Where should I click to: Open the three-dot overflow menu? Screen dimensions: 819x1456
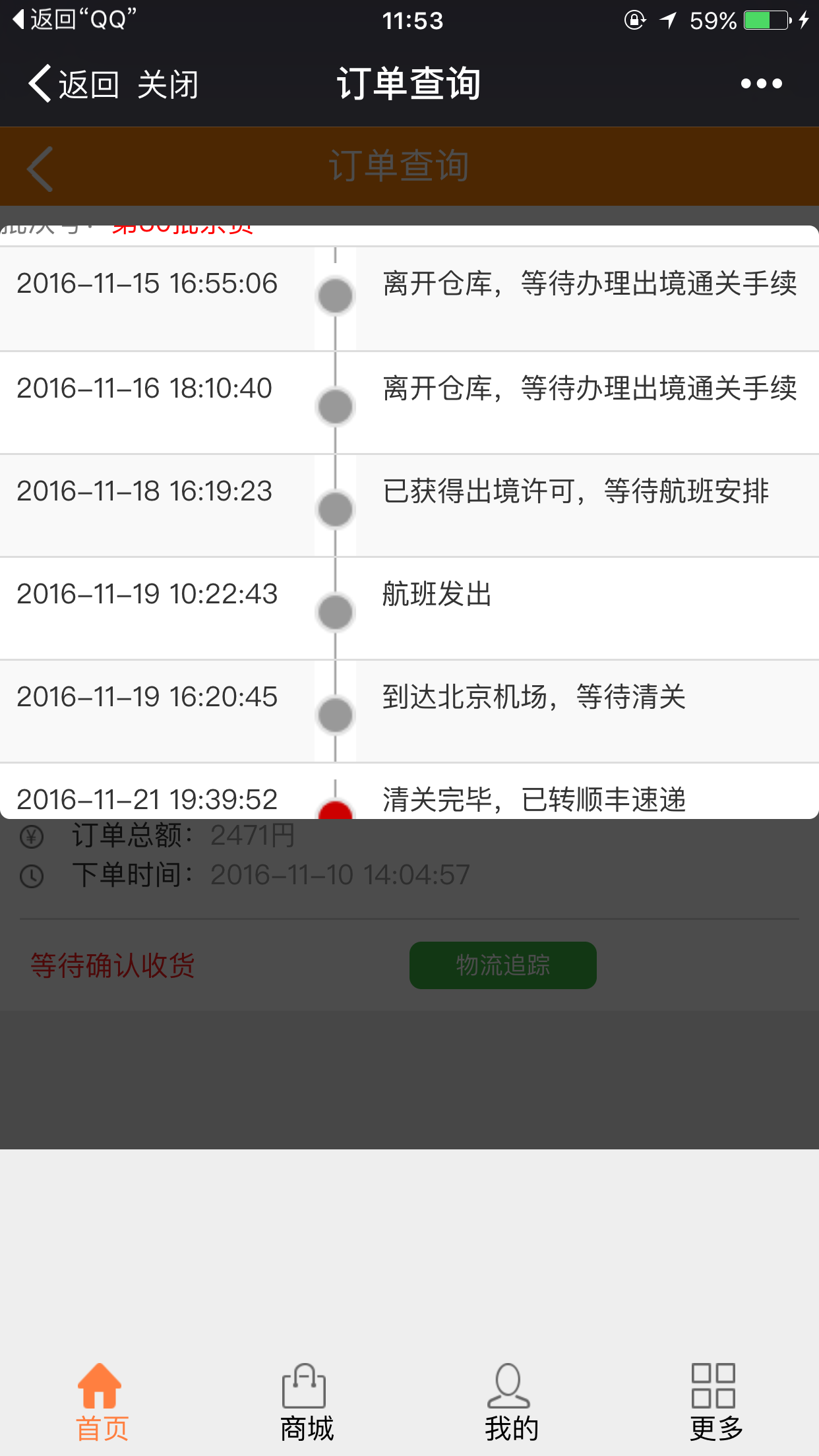761,84
